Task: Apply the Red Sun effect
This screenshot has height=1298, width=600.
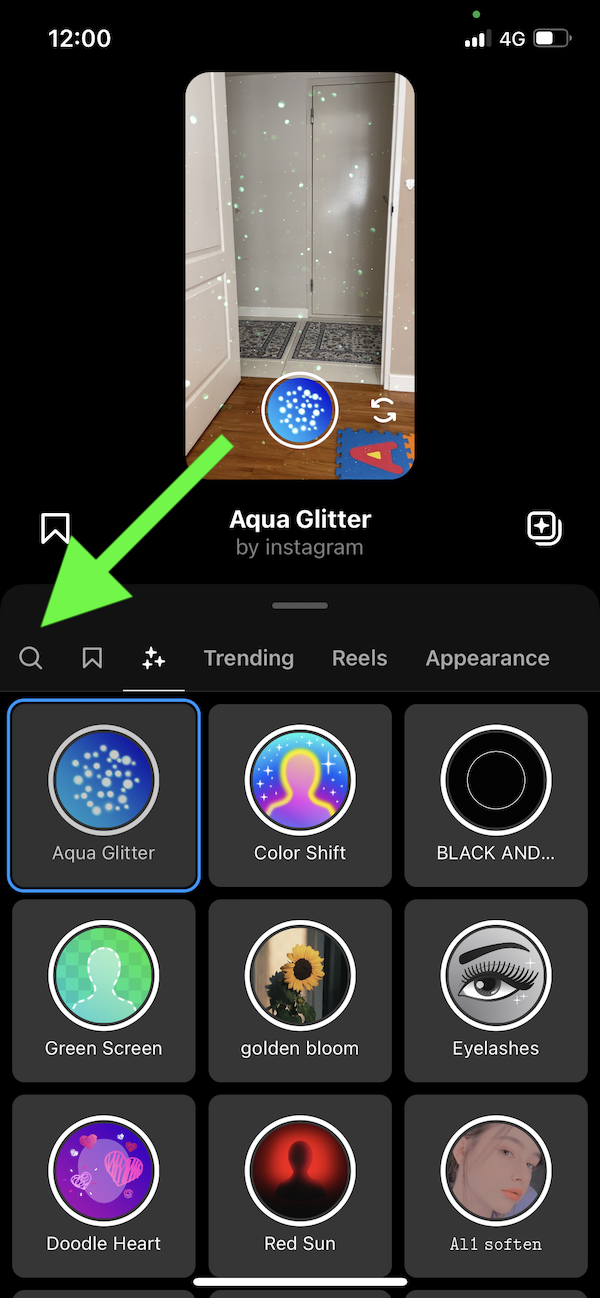Action: click(300, 1185)
